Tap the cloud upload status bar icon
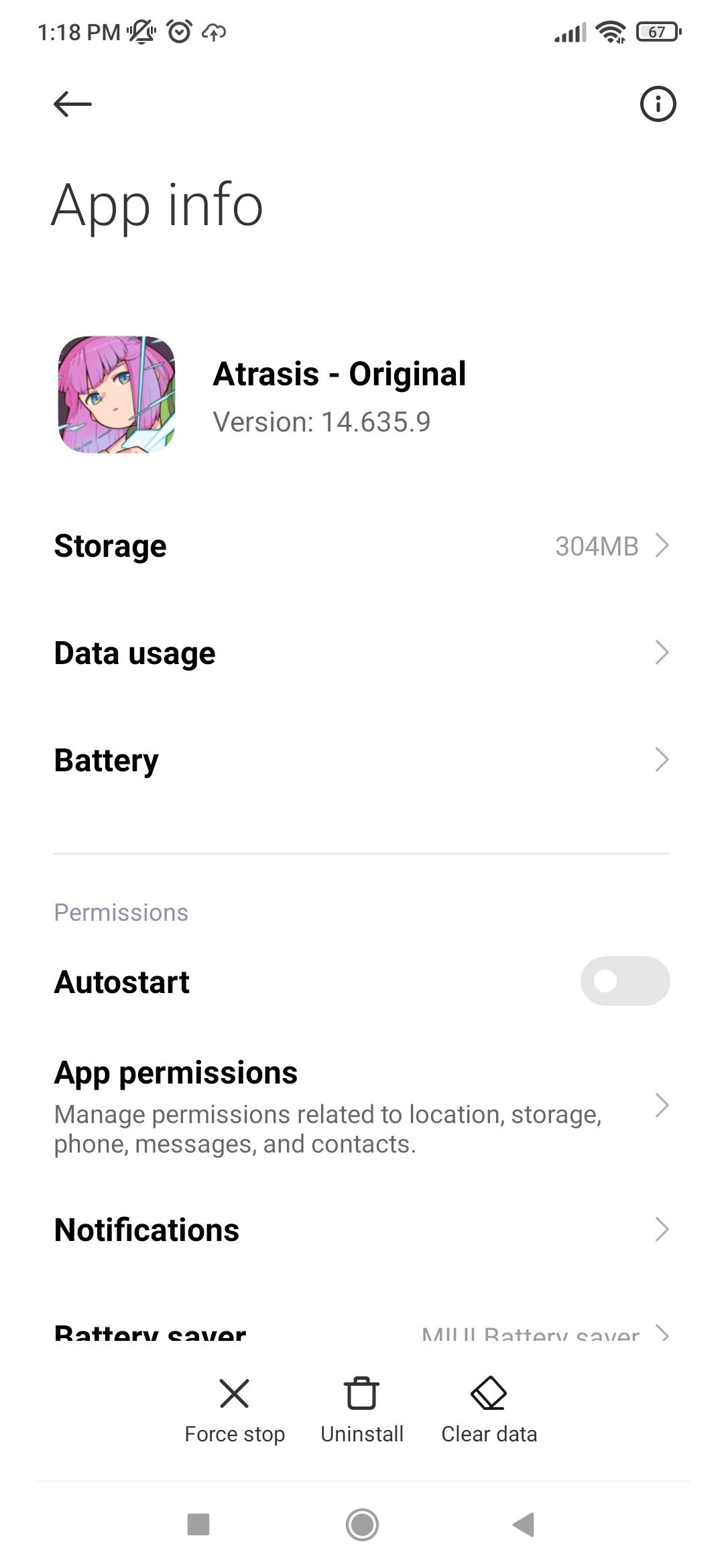This screenshot has height=1568, width=724. [x=213, y=31]
